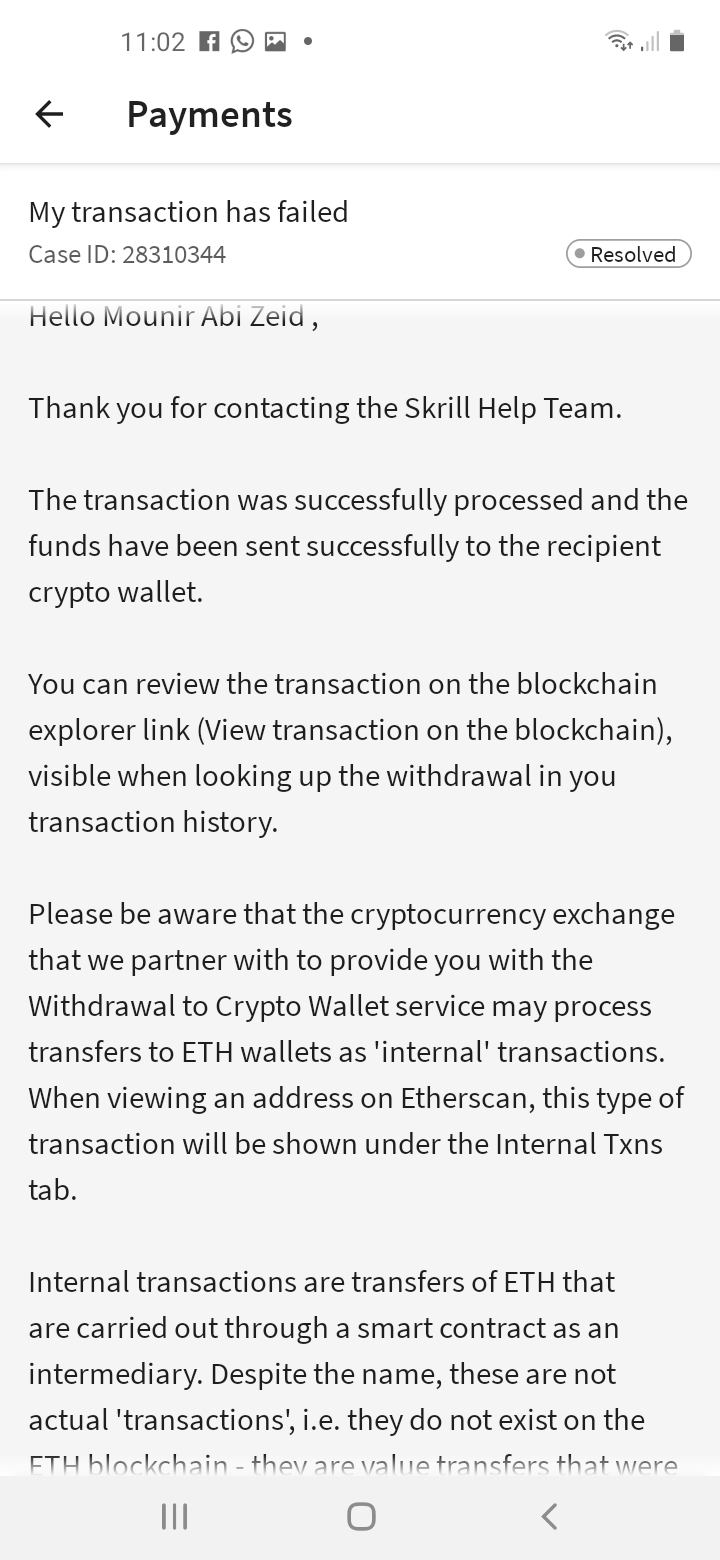Go to the system home screen
The height and width of the screenshot is (1560, 720).
(360, 1516)
